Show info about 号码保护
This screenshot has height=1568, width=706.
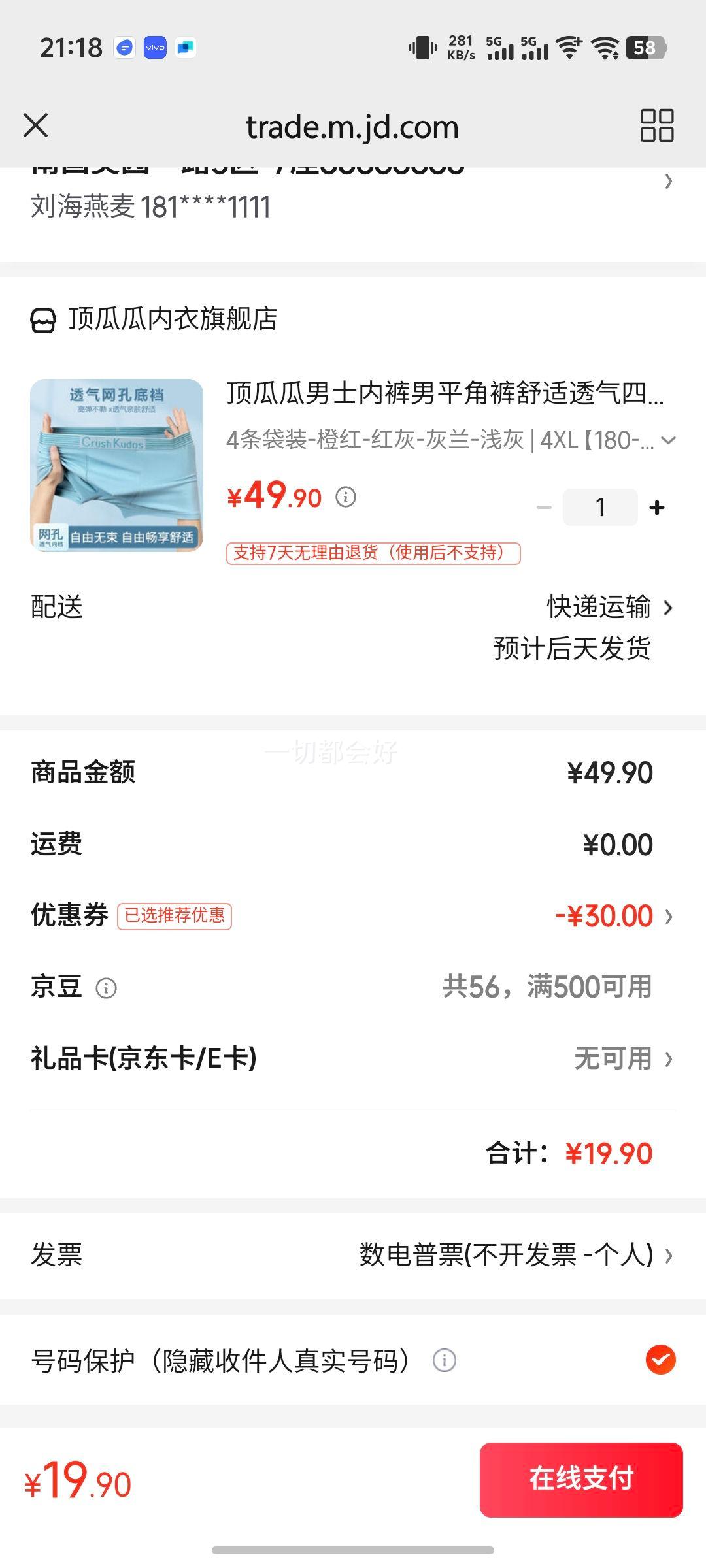[445, 1361]
